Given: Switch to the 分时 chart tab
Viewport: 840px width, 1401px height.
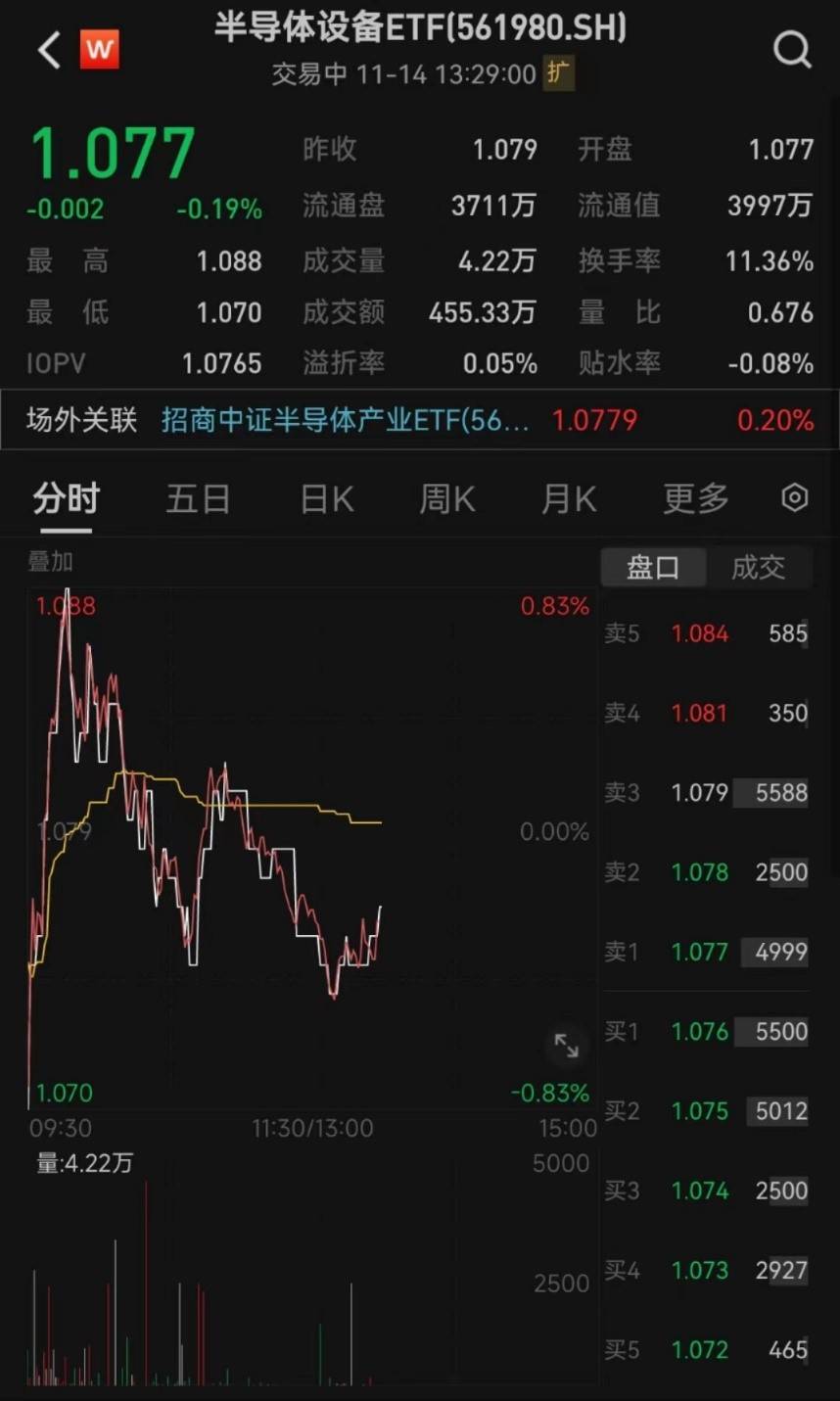Looking at the screenshot, I should 66,499.
